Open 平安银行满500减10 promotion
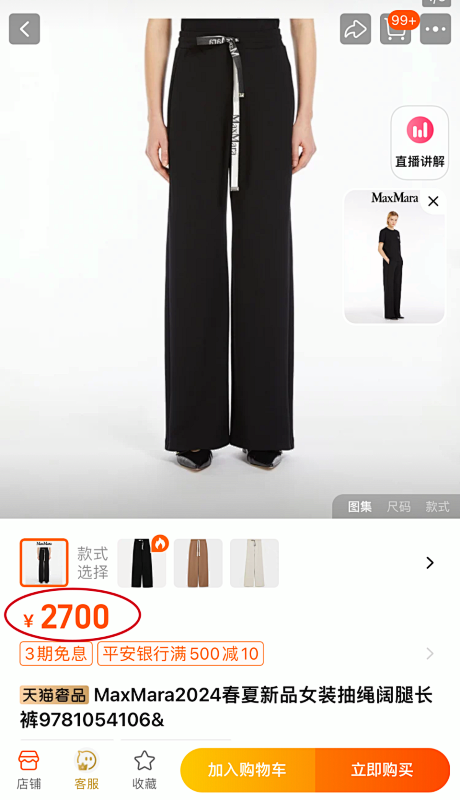 [181, 654]
